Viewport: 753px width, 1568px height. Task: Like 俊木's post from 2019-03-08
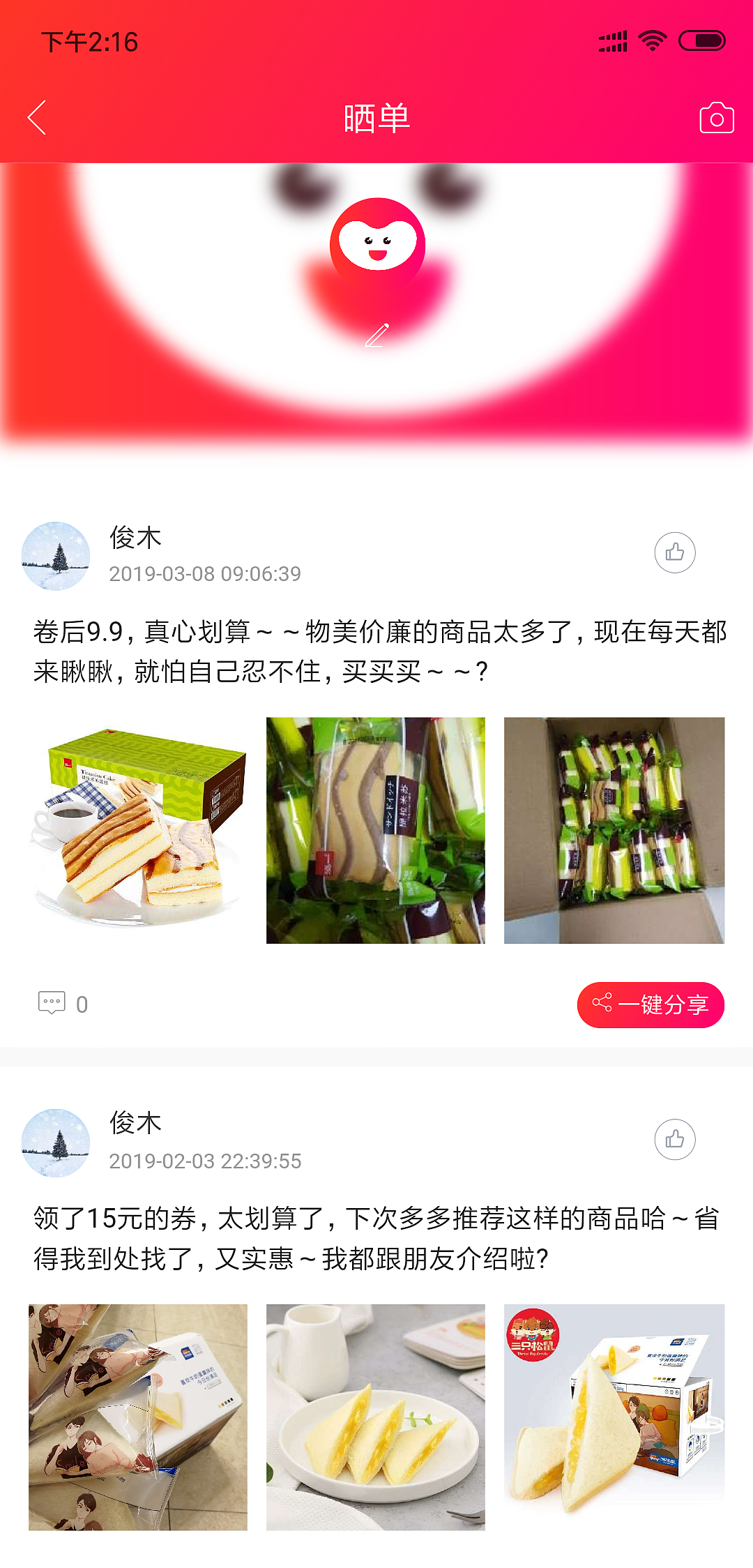(676, 552)
